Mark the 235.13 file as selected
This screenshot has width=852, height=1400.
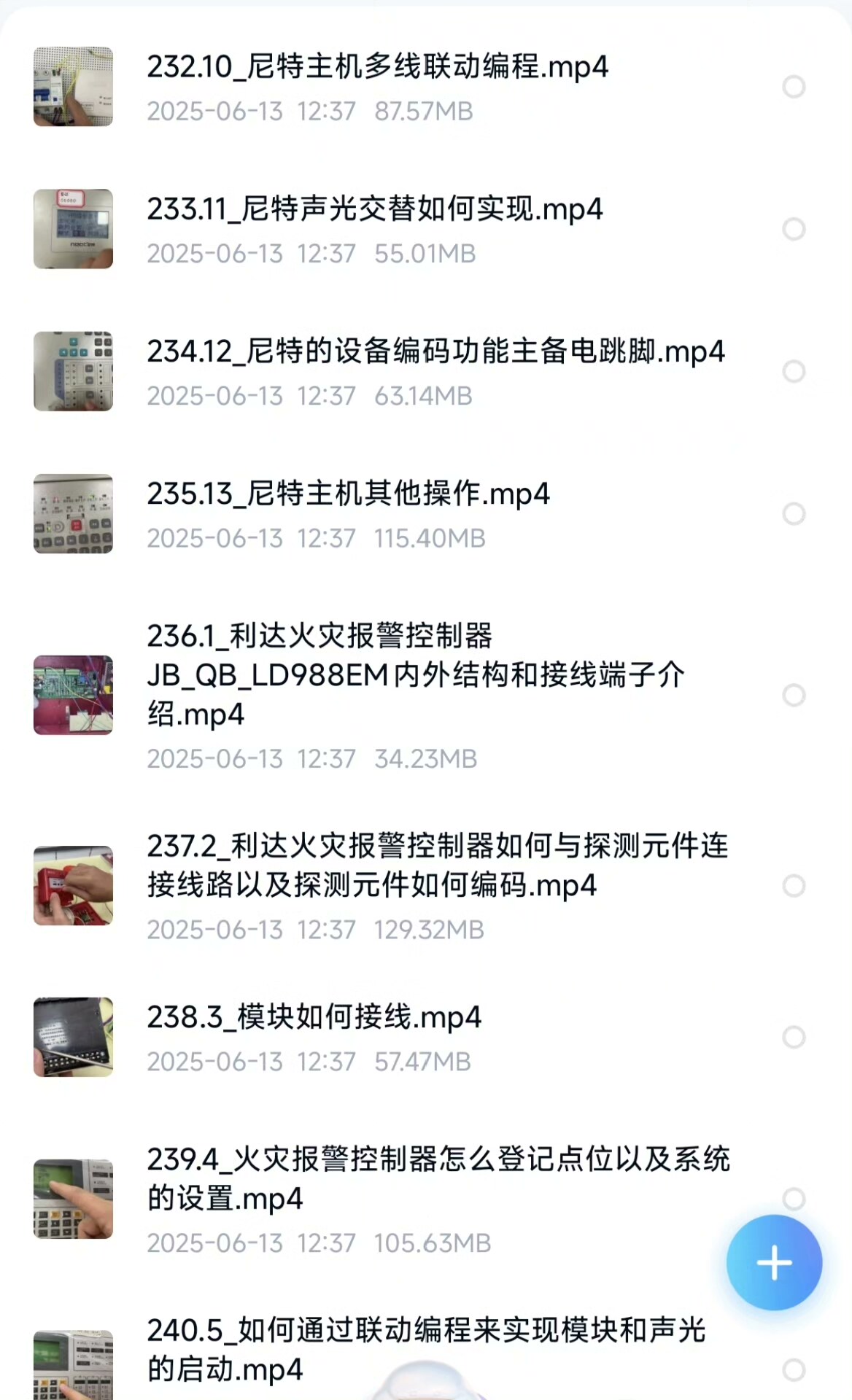[x=794, y=514]
